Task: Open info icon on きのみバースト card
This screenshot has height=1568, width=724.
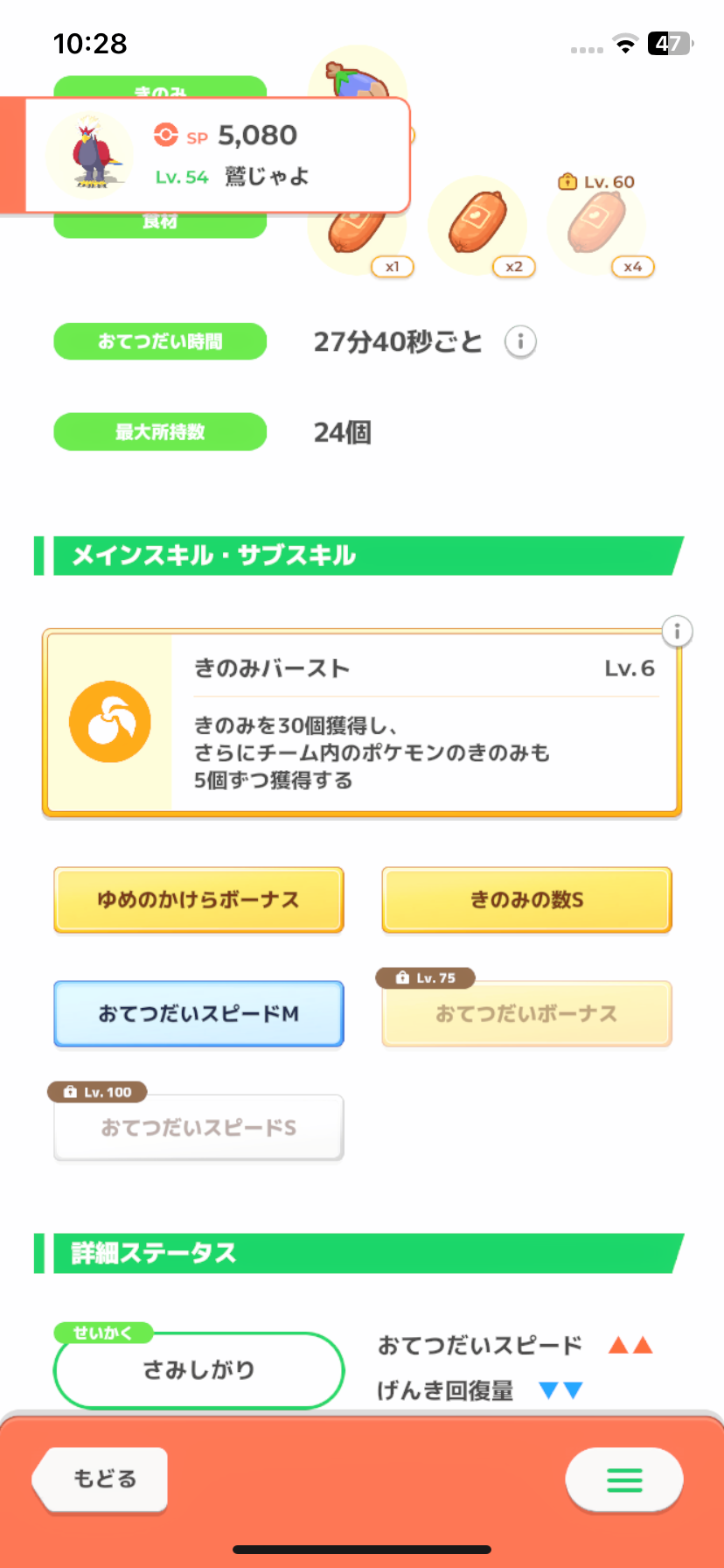Action: (677, 631)
